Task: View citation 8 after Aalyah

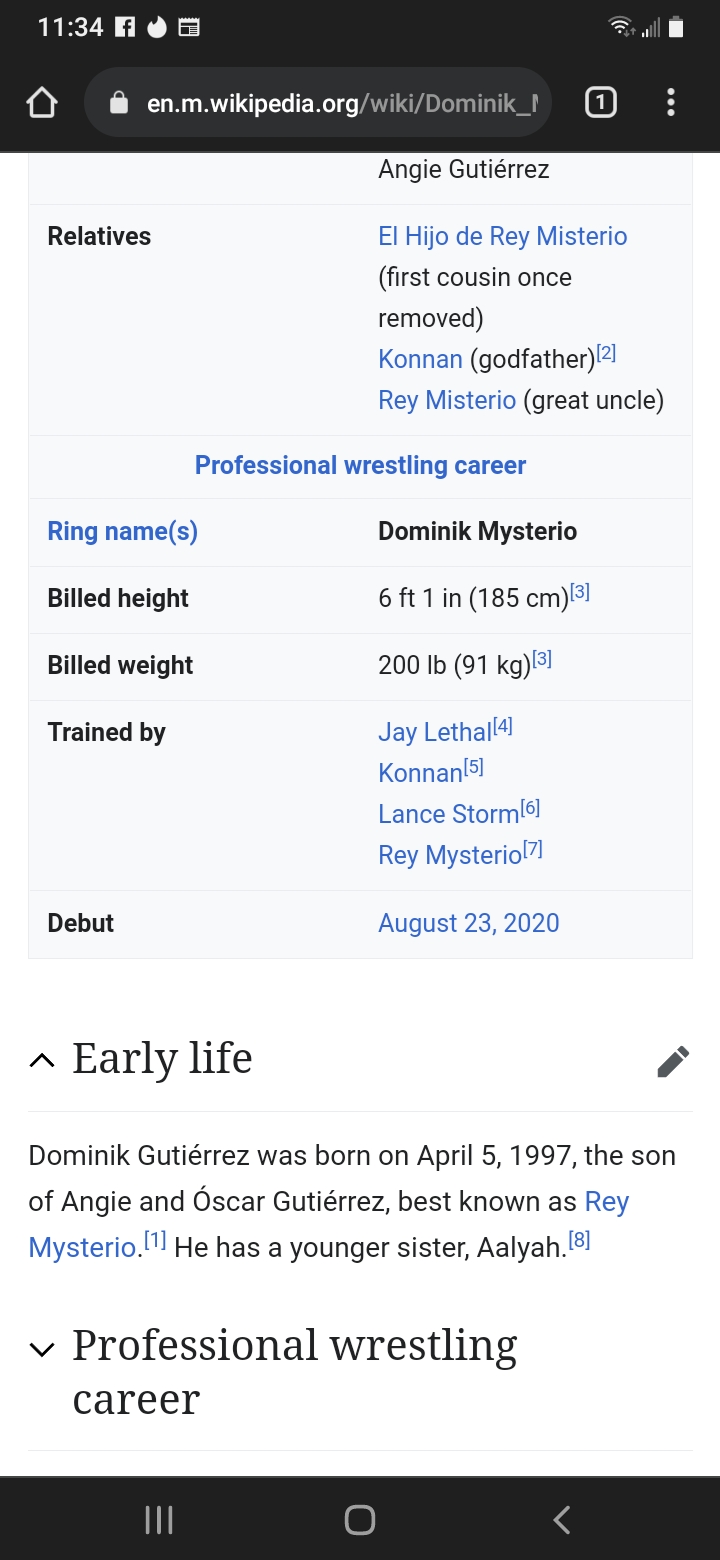Action: click(x=580, y=1241)
